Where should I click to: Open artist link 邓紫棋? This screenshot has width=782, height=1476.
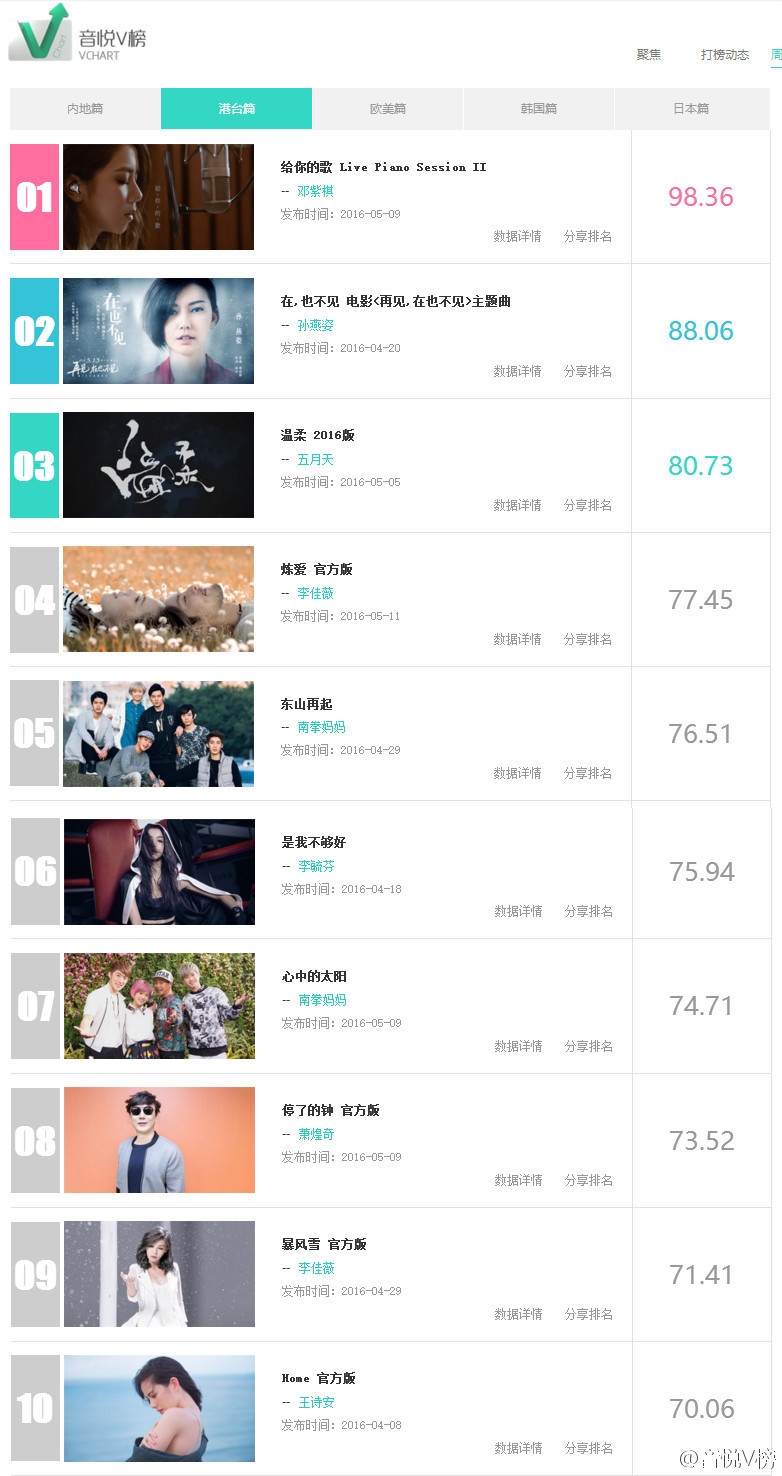[315, 191]
